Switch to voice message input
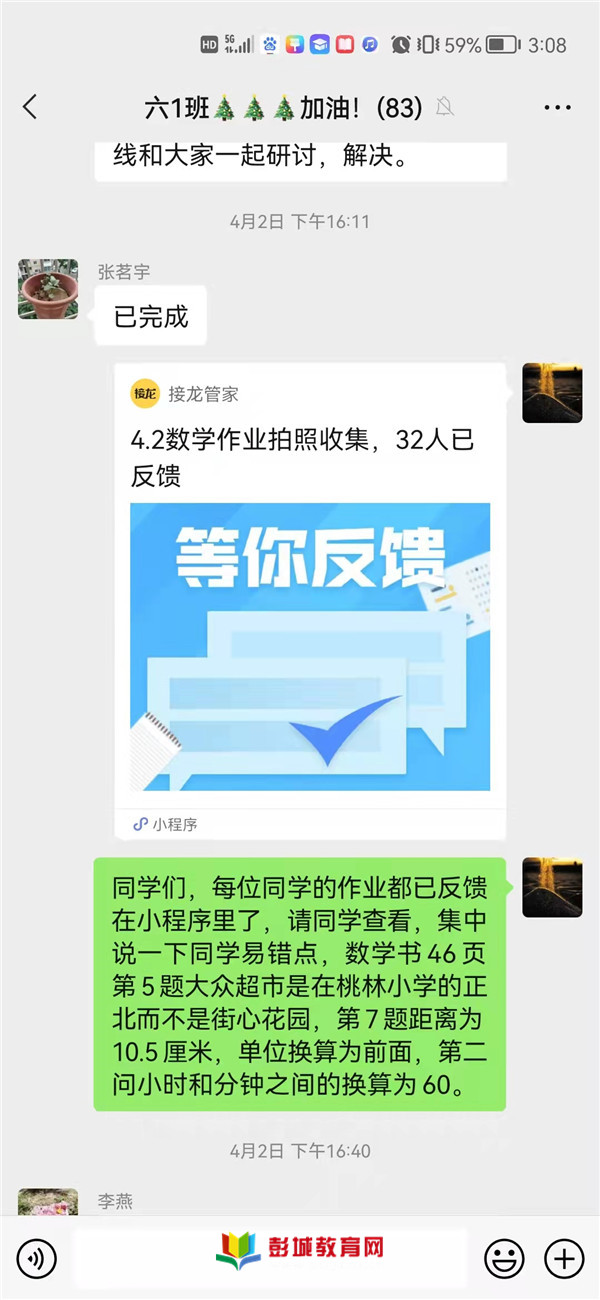This screenshot has height=1300, width=600. coord(37,1257)
